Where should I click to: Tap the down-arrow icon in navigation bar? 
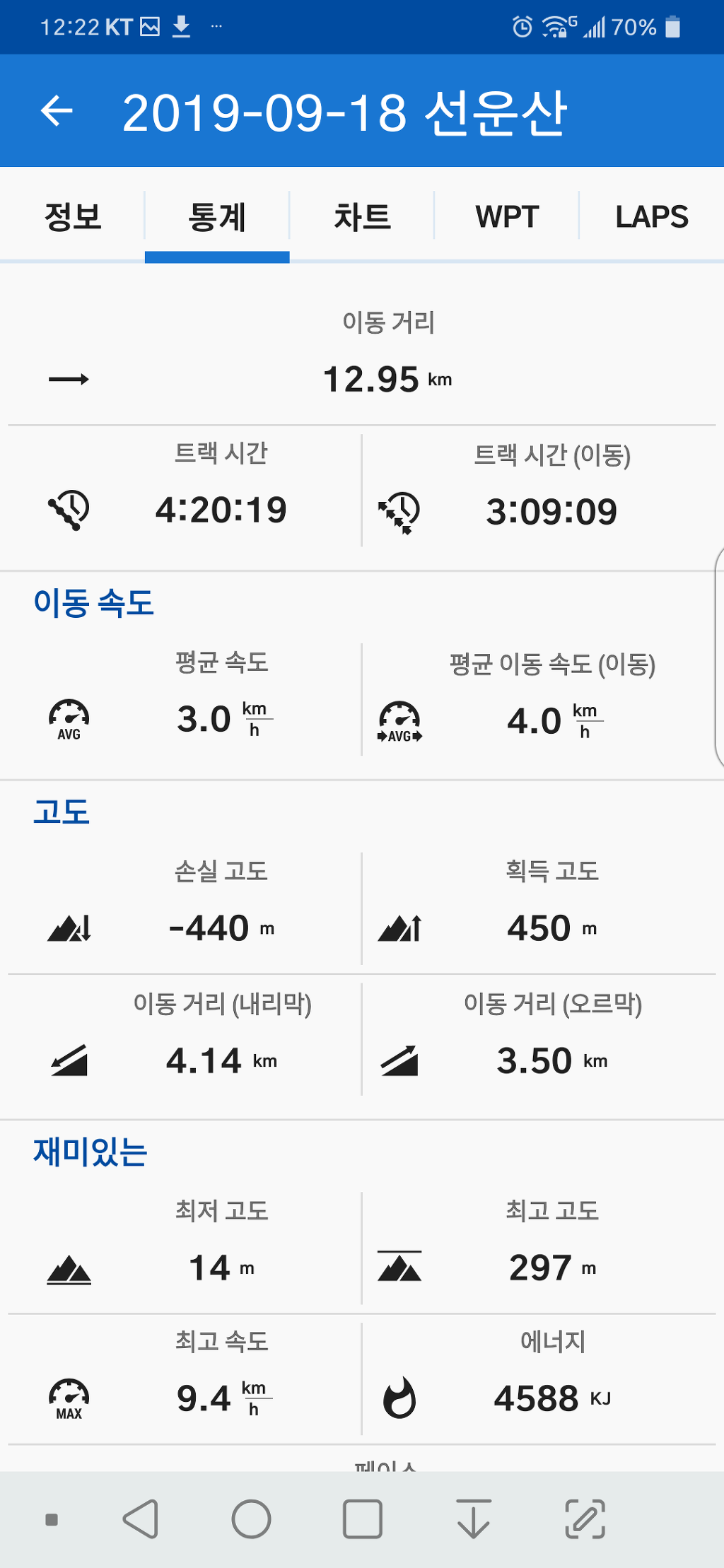473,1519
